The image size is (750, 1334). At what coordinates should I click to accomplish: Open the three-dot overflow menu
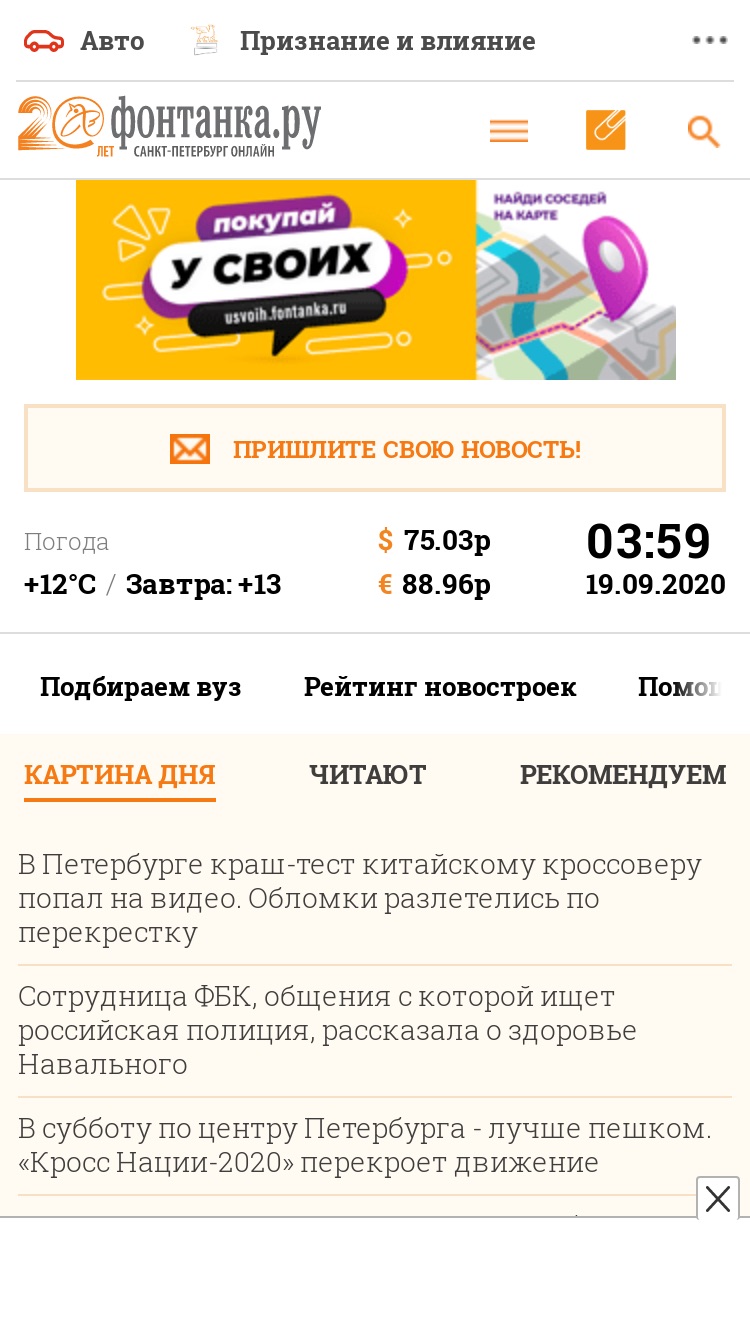click(710, 40)
